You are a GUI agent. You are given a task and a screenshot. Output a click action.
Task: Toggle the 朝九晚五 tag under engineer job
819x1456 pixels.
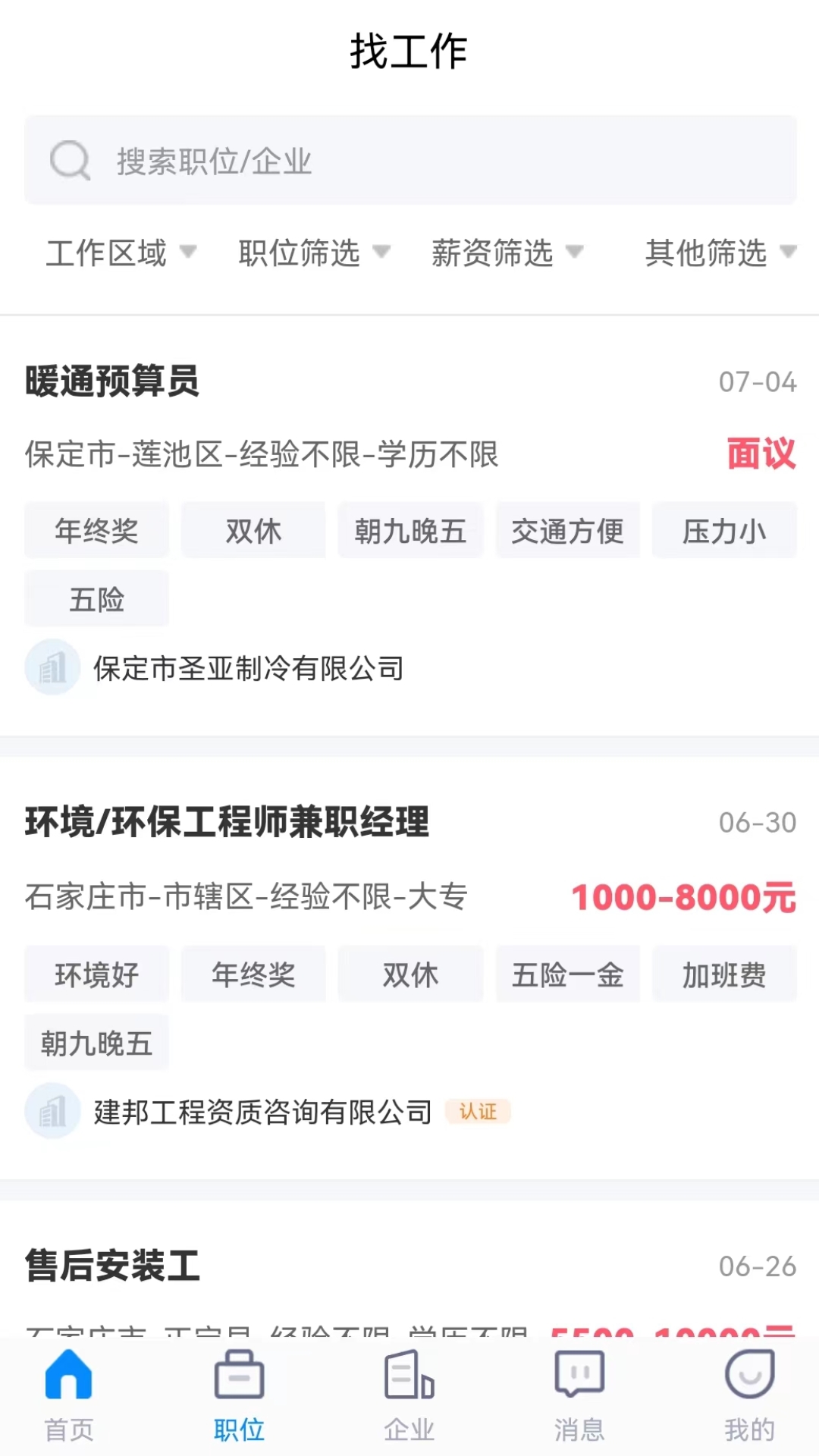tap(96, 1042)
